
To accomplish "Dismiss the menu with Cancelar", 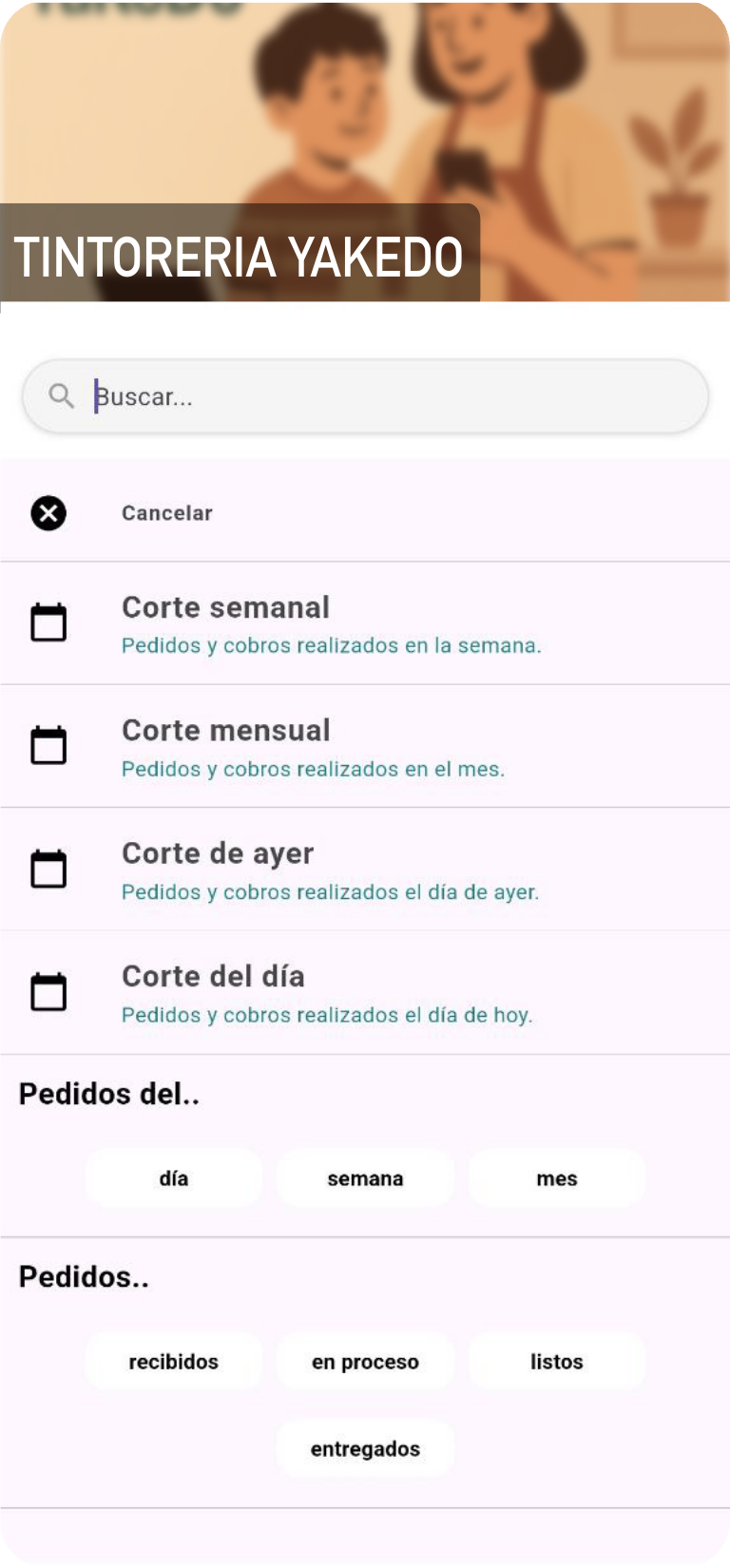I will 166,513.
